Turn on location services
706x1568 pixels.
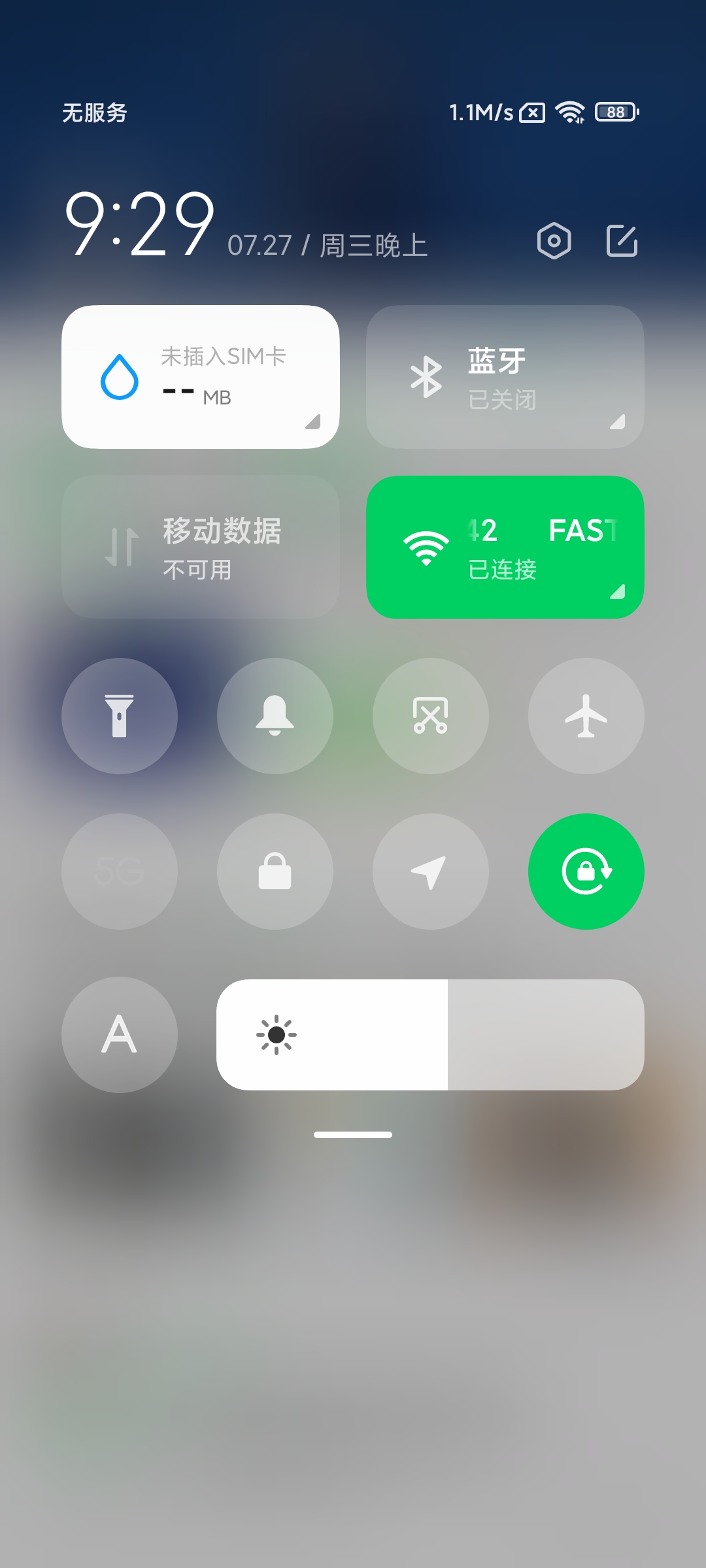tap(431, 872)
